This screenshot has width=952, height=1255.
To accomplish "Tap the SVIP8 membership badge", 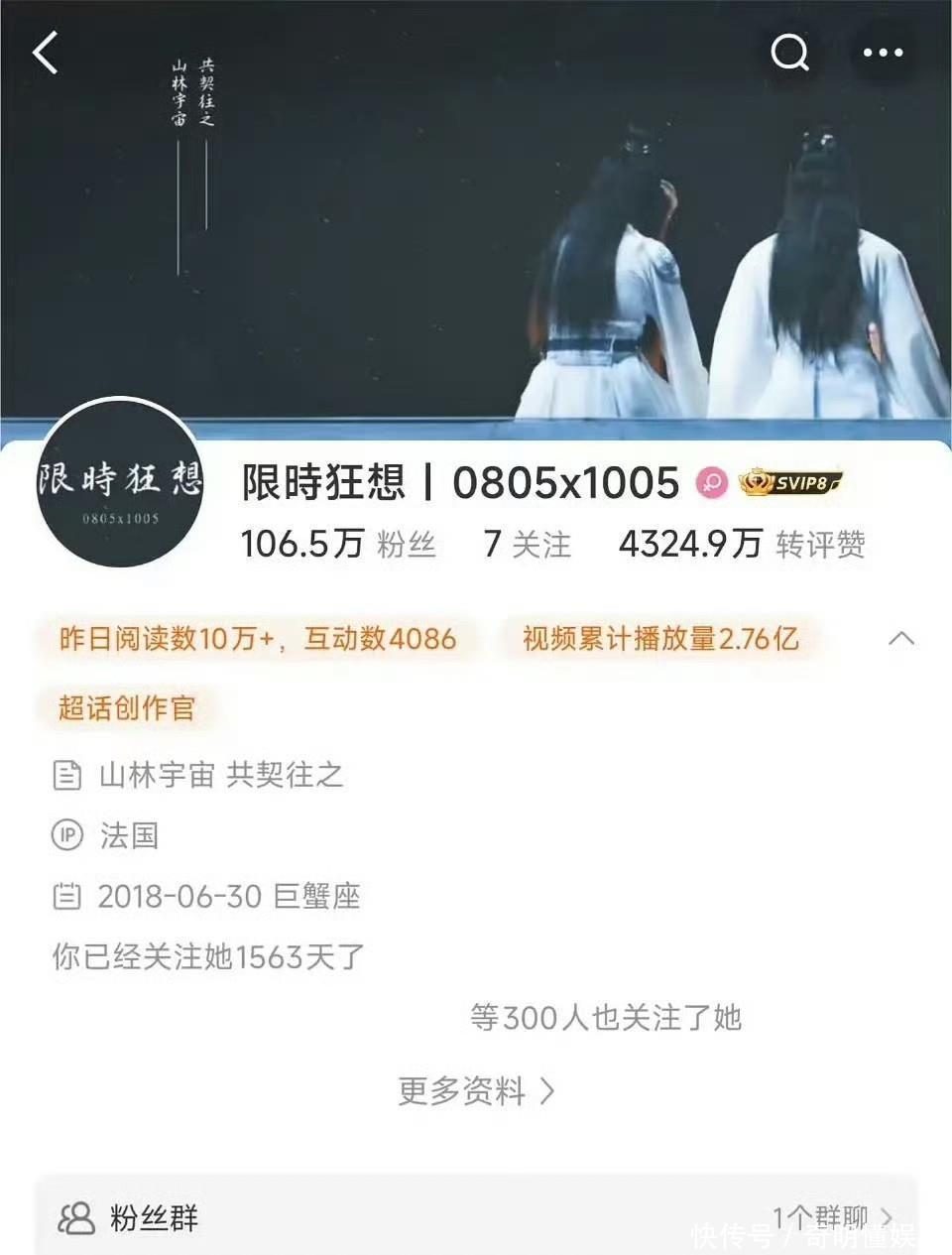I will (x=790, y=483).
